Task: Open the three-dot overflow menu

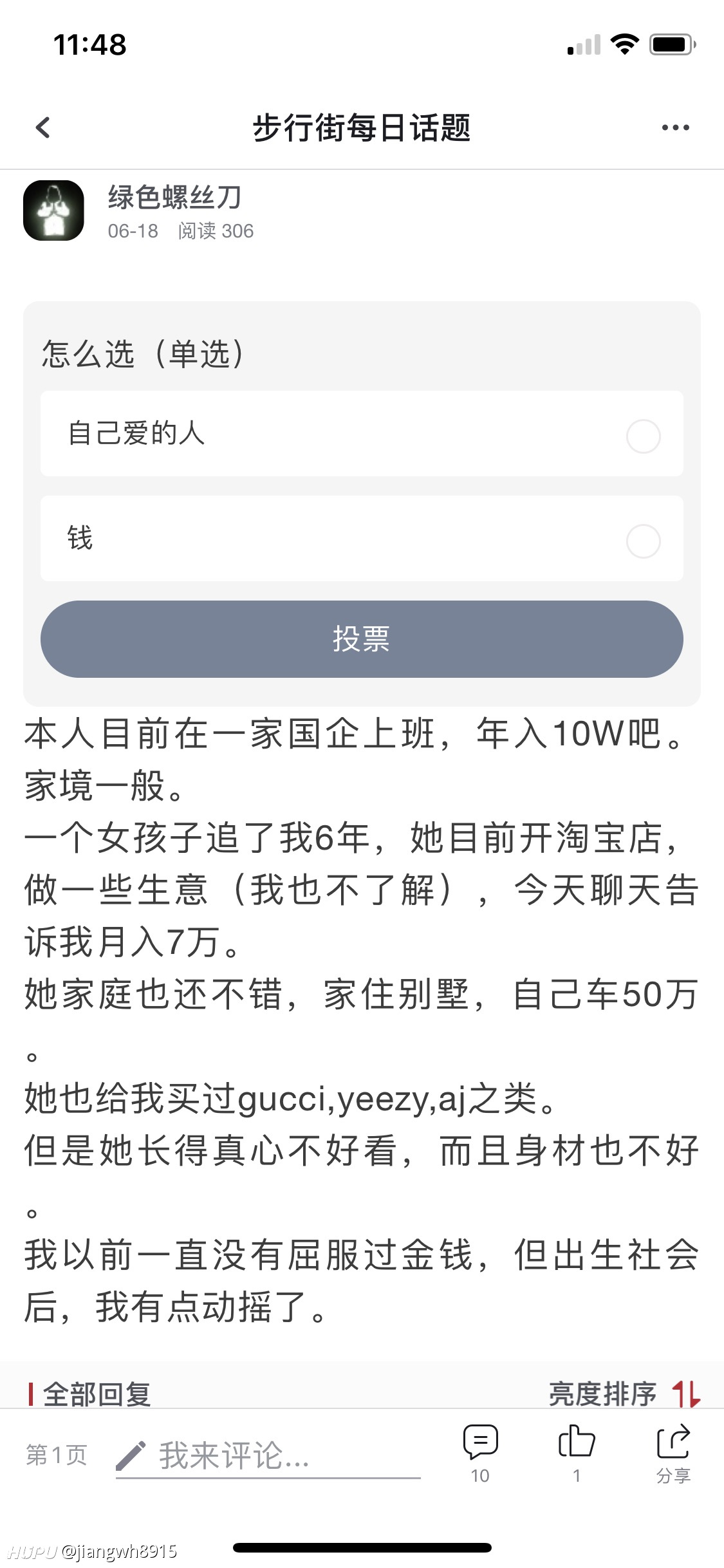Action: pyautogui.click(x=675, y=127)
